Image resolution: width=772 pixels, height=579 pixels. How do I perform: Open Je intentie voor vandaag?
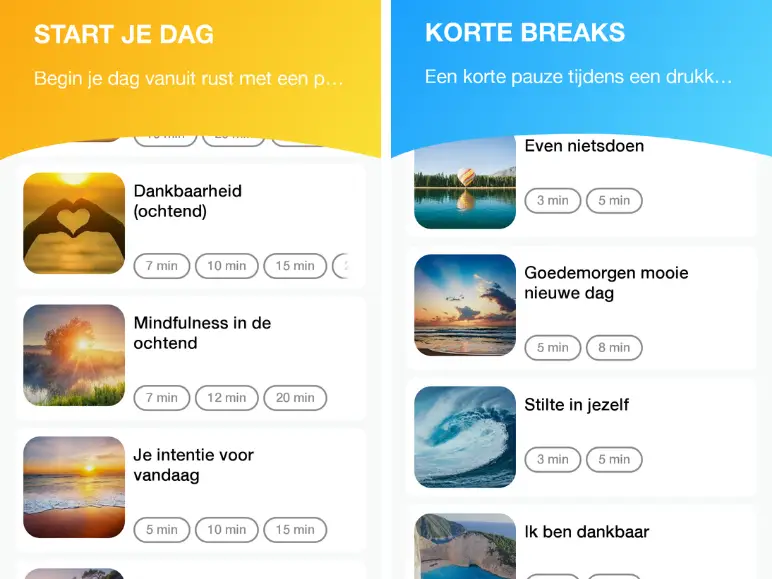(x=194, y=465)
